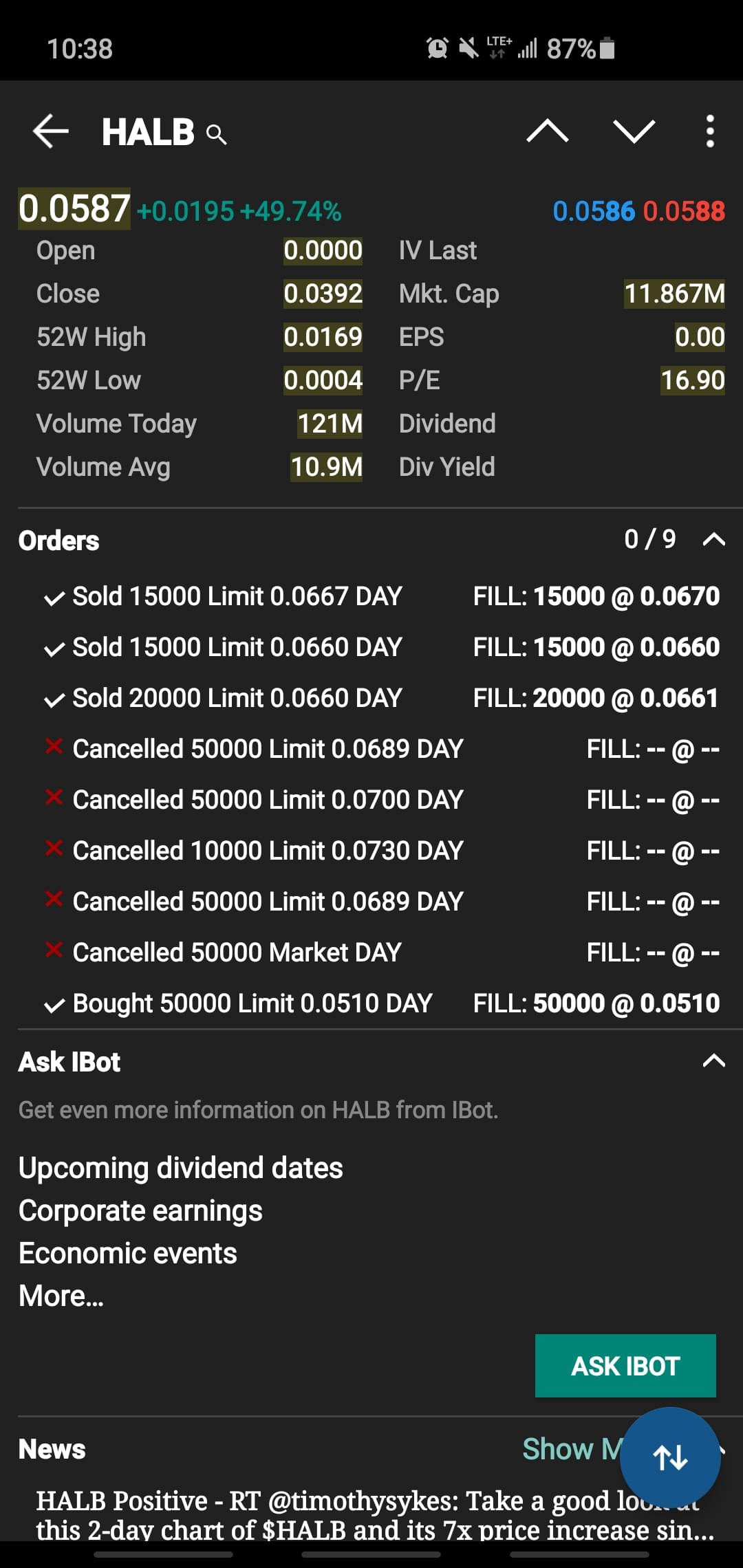Jump to previous symbol with up chevron

point(547,131)
